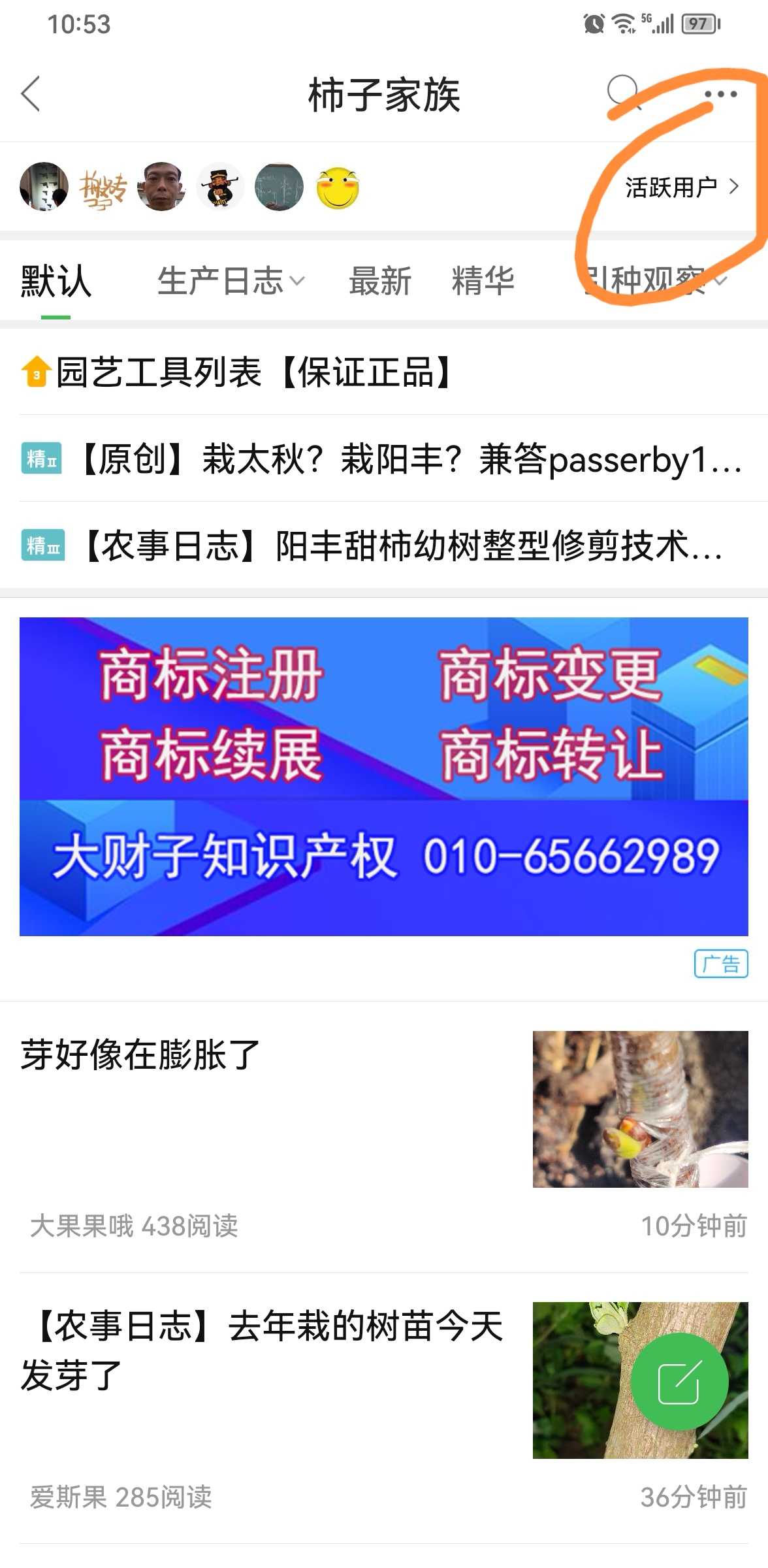Screen dimensions: 768x1568
Task: Open post 阳丰甜柿幼树整型修剪技术
Action: (374, 546)
